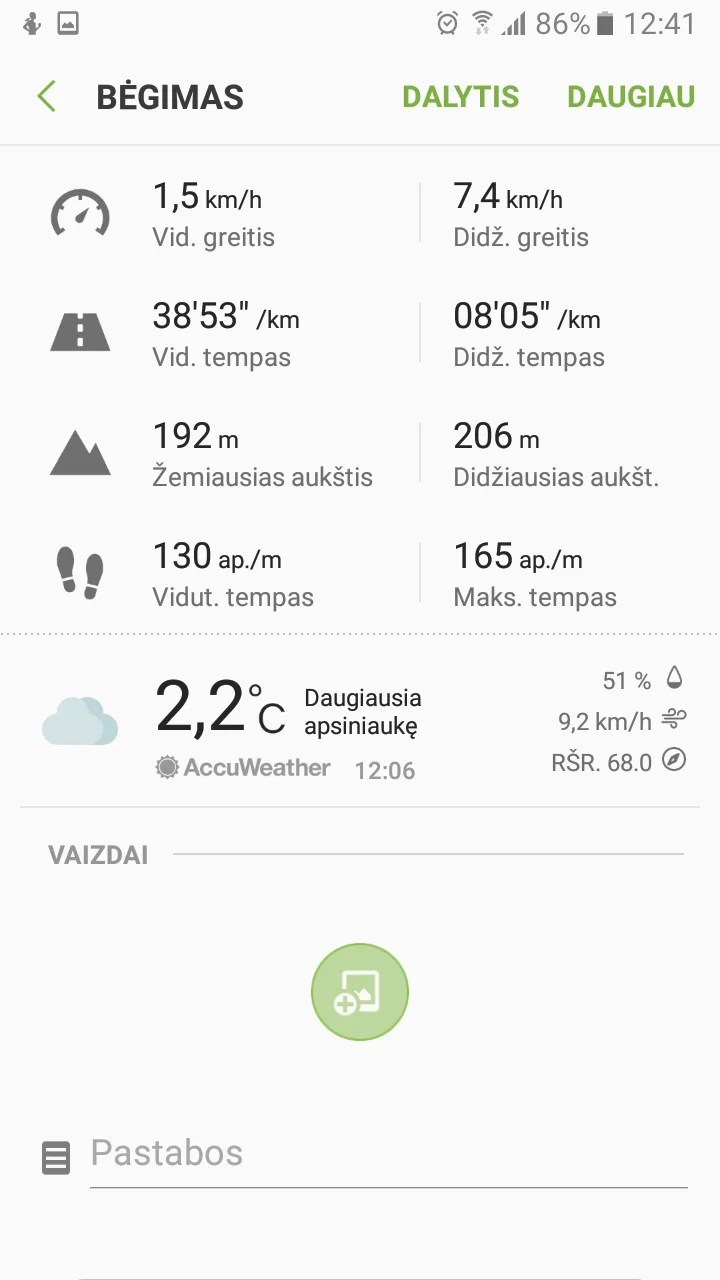
Task: Click the average speed speedometer icon
Action: (80, 213)
